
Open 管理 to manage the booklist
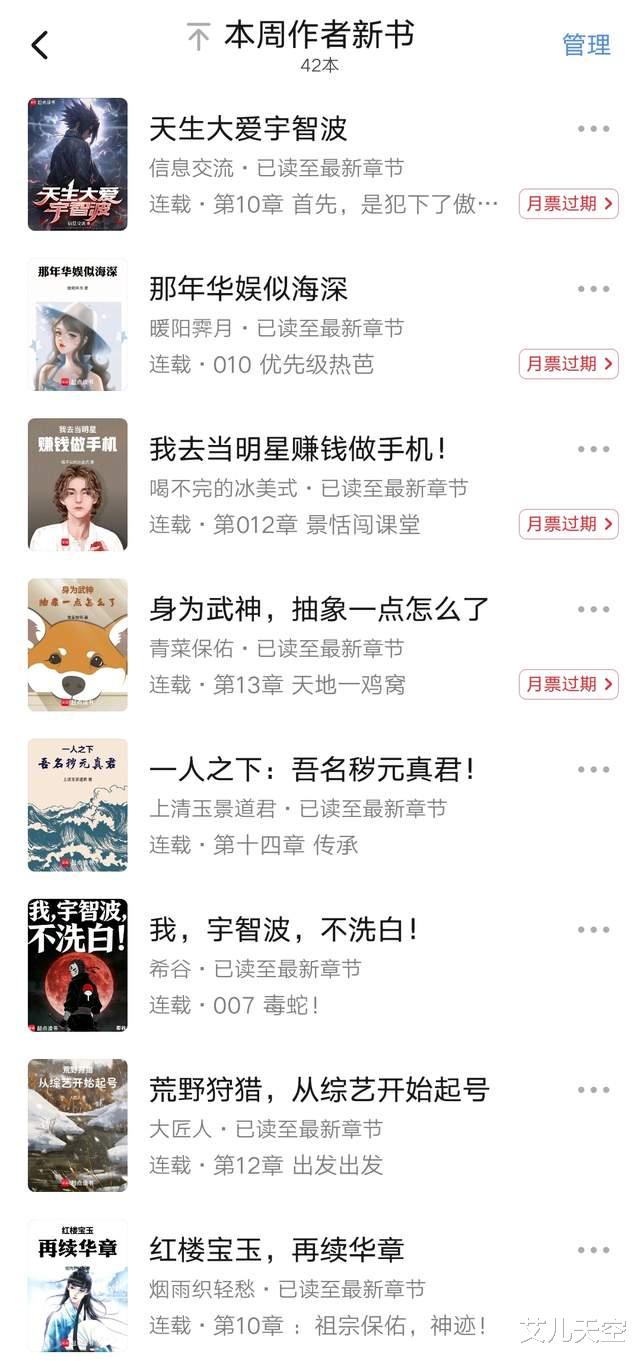point(586,45)
